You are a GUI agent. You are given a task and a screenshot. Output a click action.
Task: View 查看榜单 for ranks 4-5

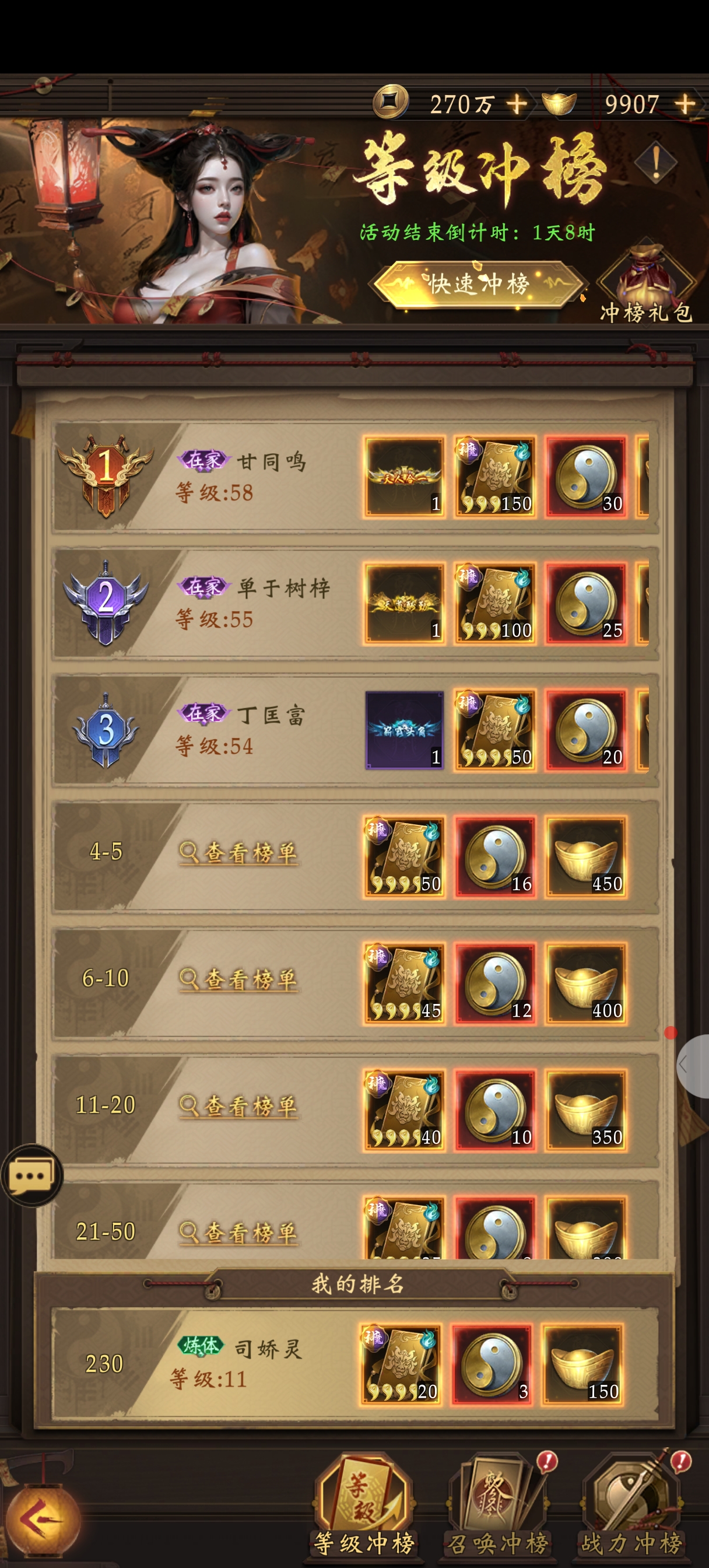[x=238, y=852]
